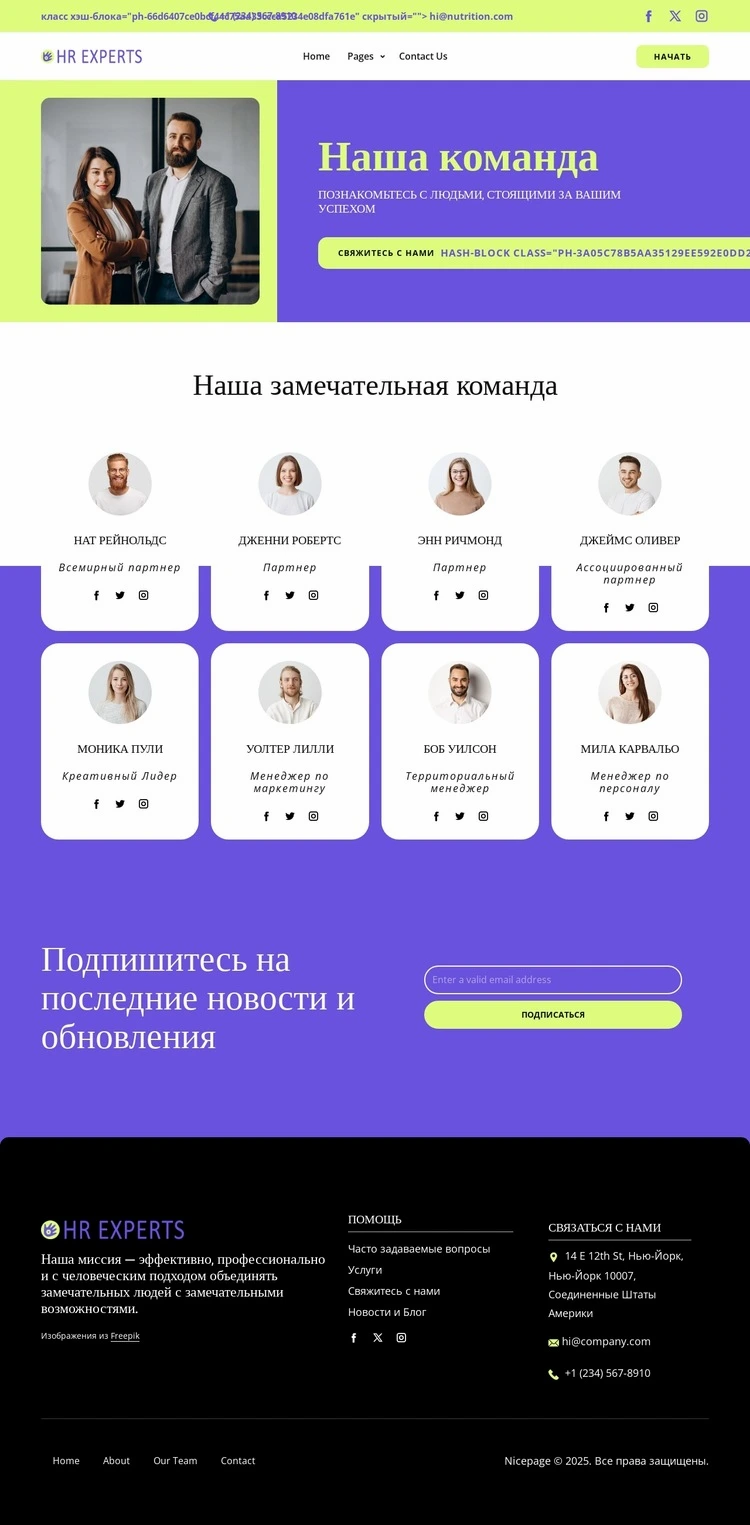Open the X icon in top bar
This screenshot has height=1525, width=750.
[x=675, y=16]
